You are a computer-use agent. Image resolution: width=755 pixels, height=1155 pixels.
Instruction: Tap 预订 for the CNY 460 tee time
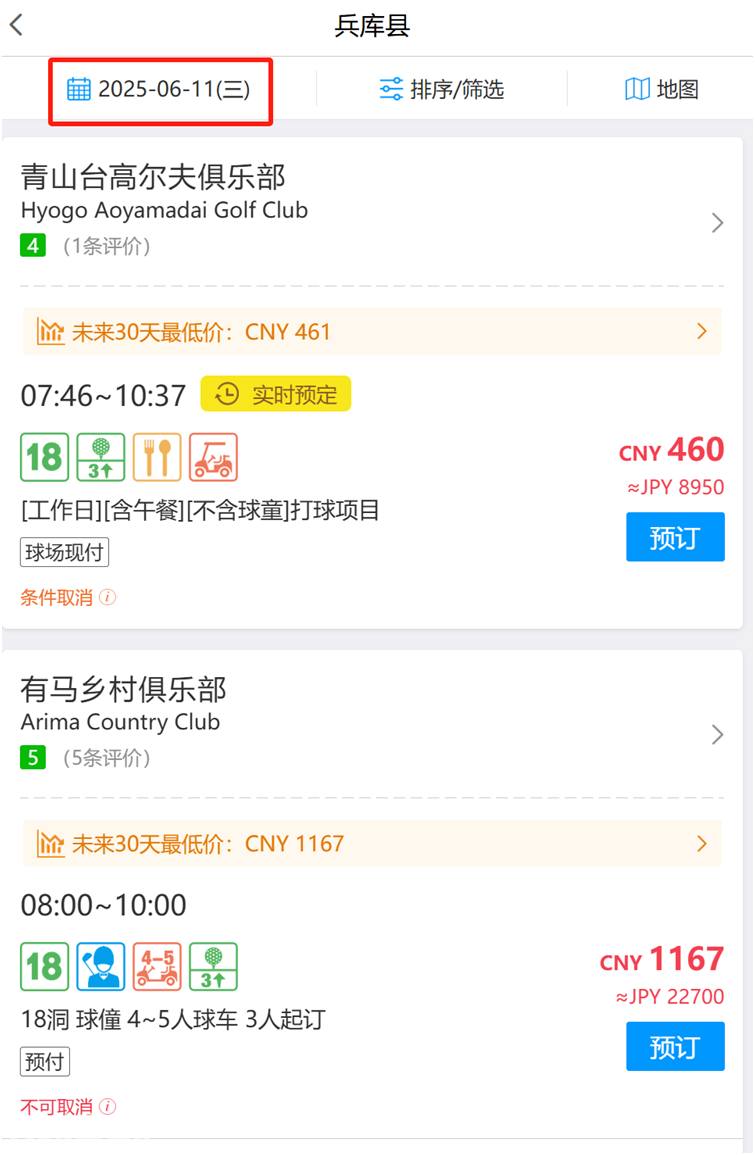675,537
